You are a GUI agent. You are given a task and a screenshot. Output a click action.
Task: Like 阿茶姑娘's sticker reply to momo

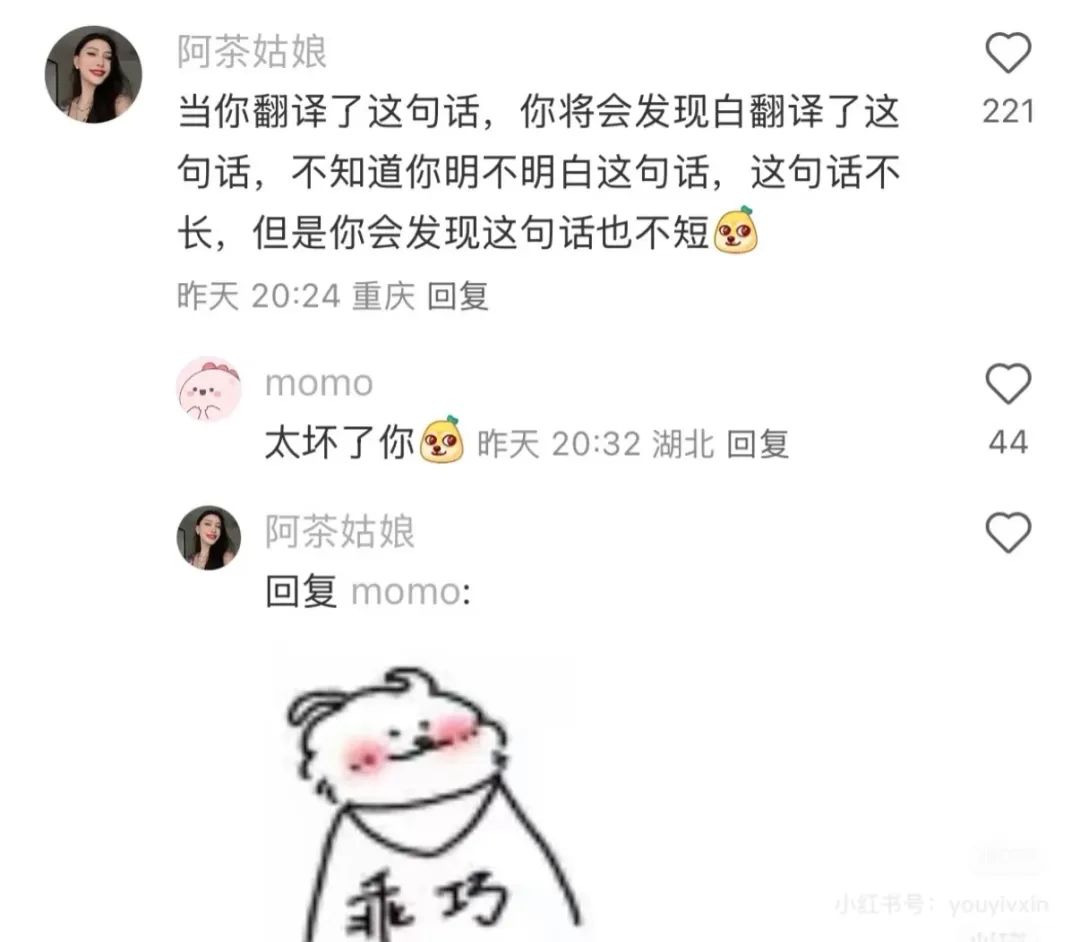[1008, 533]
